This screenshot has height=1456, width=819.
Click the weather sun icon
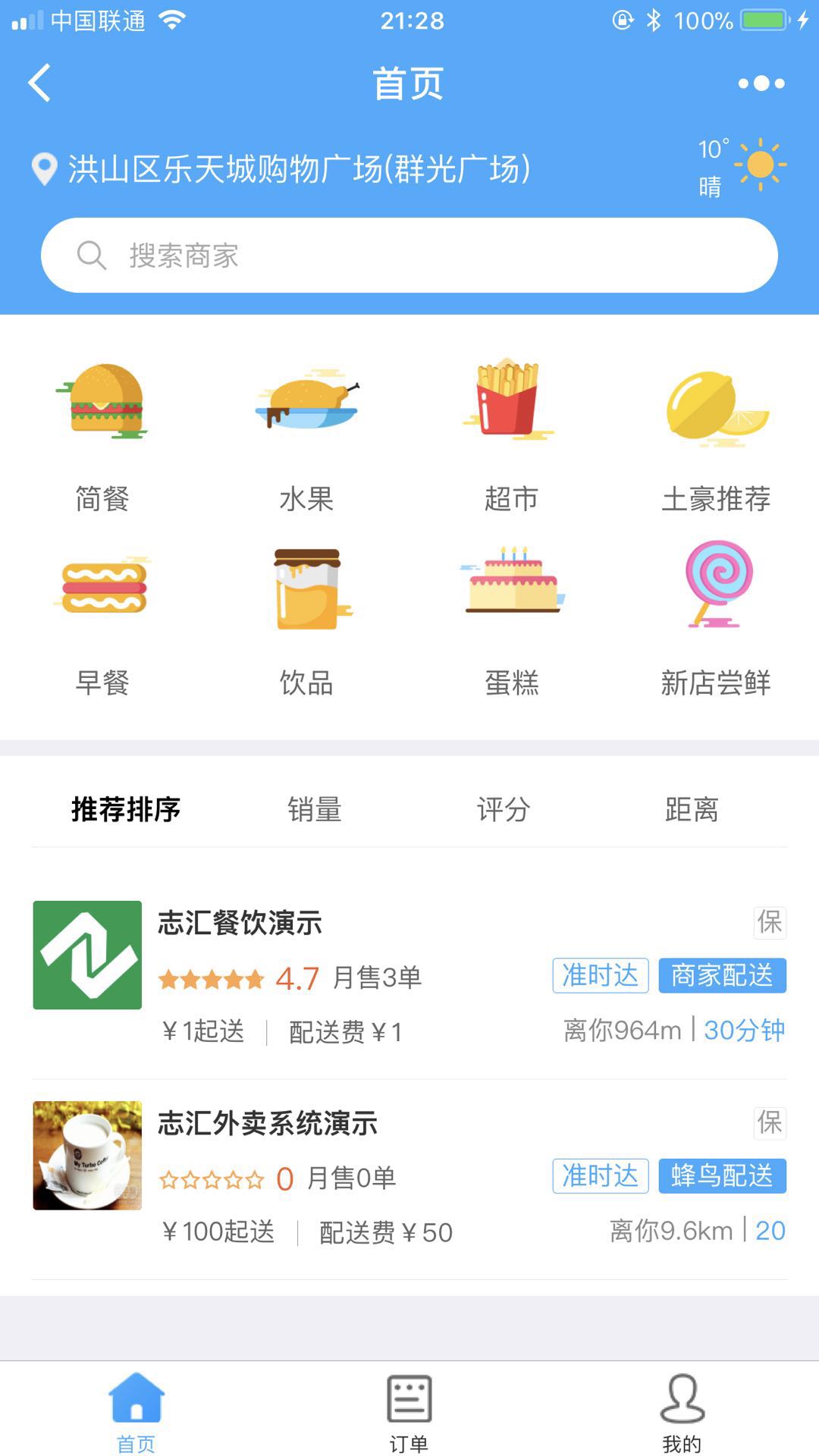coord(761,165)
